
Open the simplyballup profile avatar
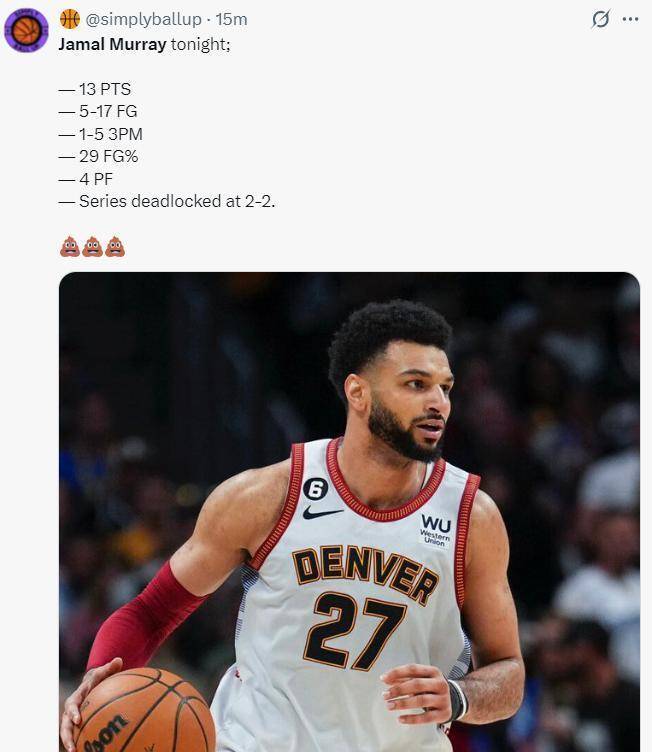(x=26, y=30)
